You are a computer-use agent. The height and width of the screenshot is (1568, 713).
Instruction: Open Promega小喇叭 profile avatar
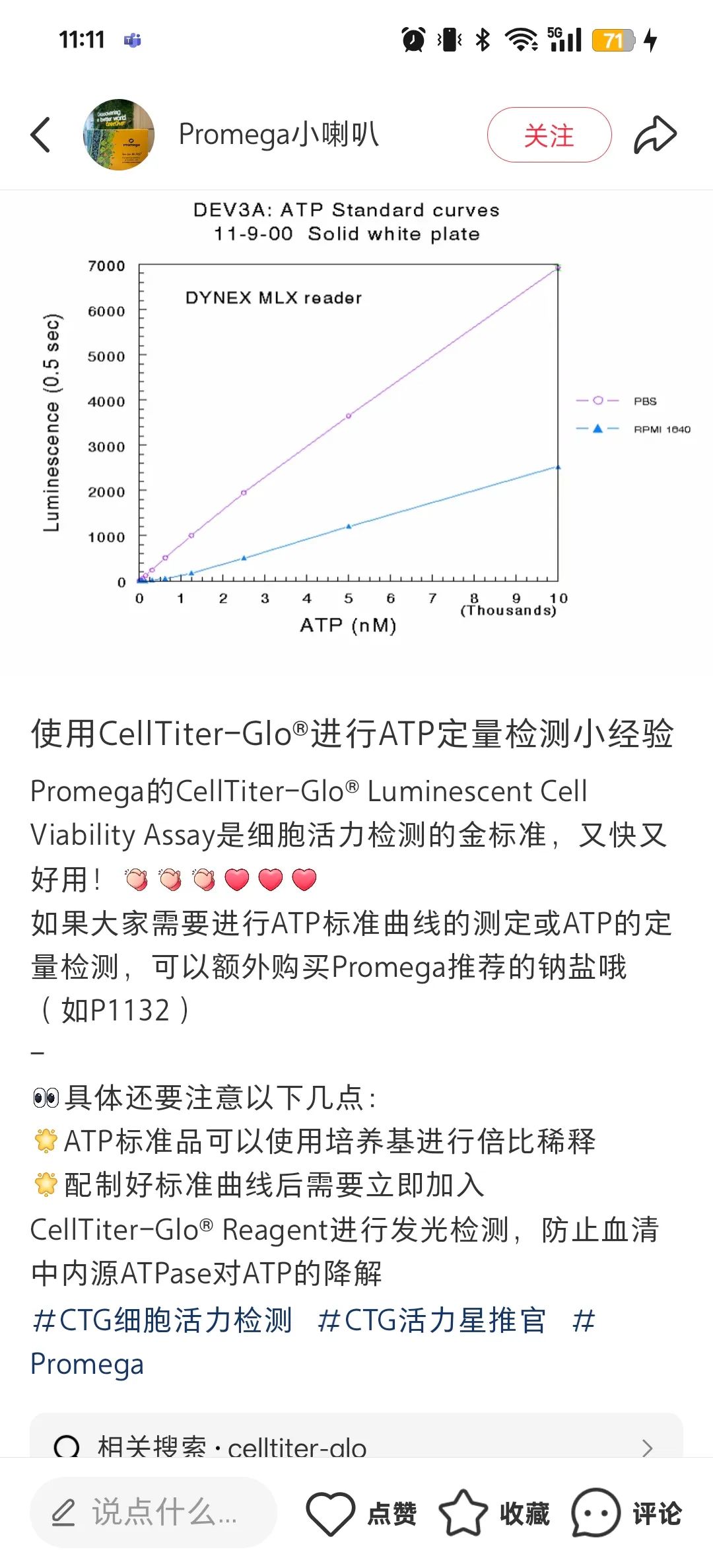click(x=118, y=135)
